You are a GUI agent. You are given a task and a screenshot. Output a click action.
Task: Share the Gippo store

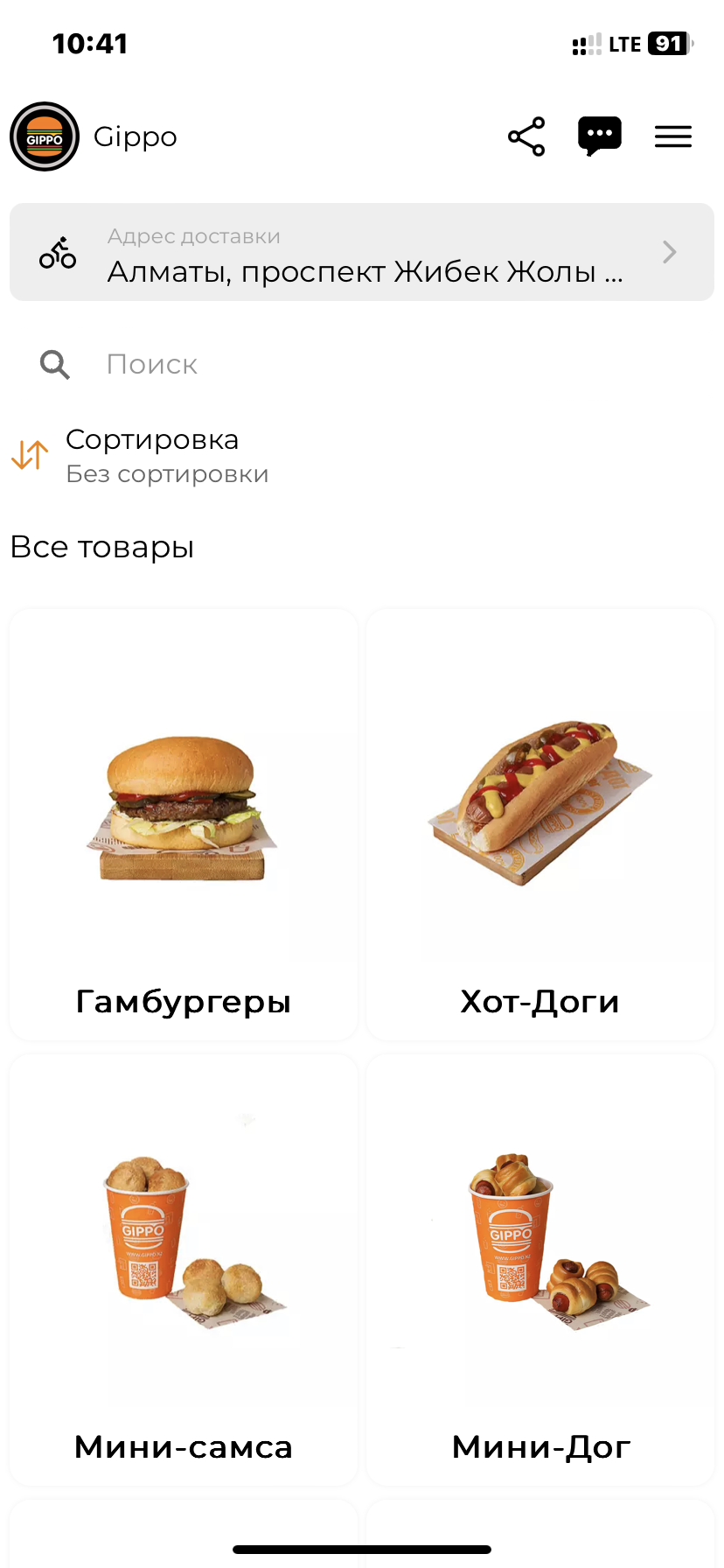click(526, 136)
